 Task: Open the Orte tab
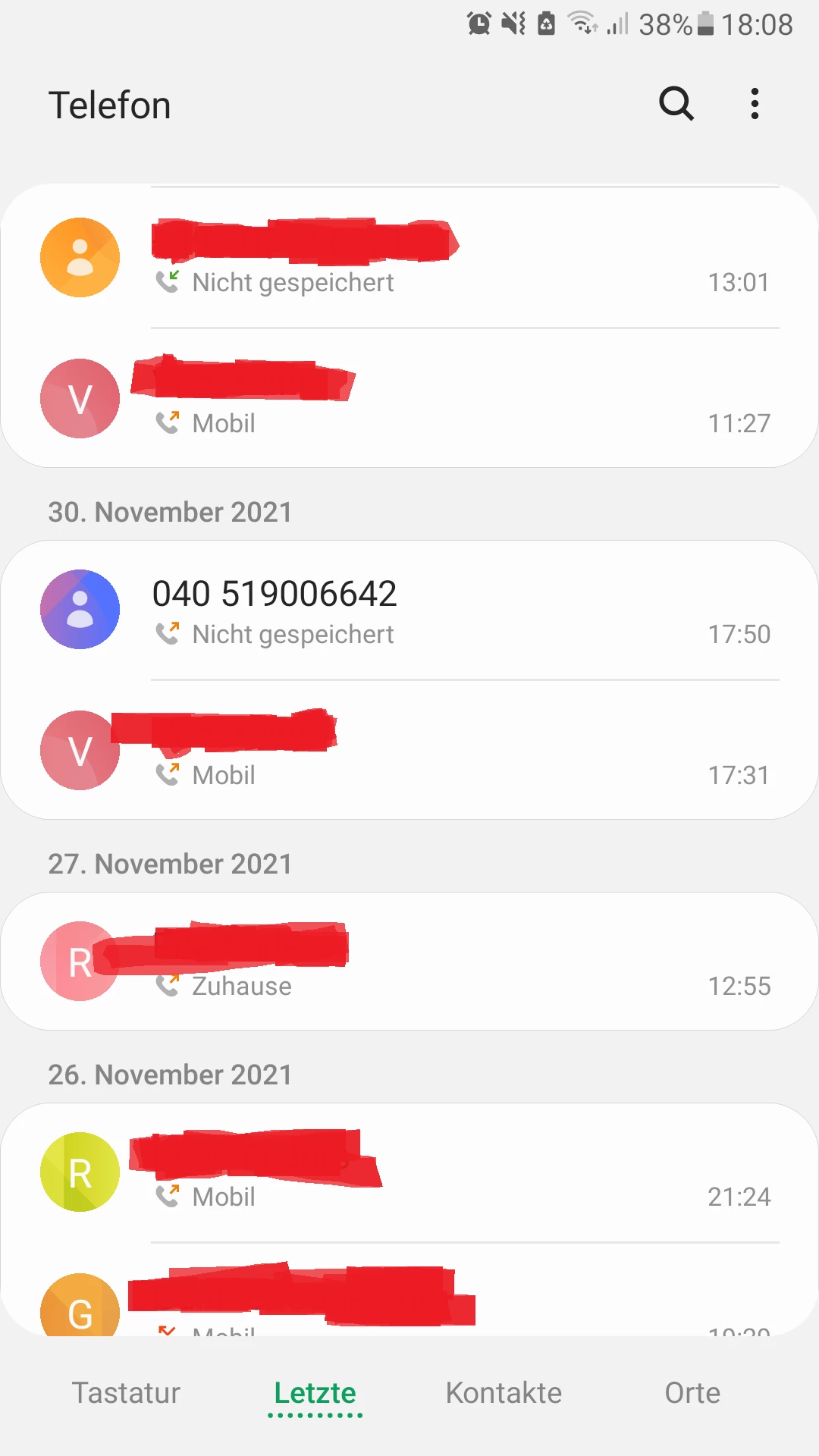tap(692, 1393)
